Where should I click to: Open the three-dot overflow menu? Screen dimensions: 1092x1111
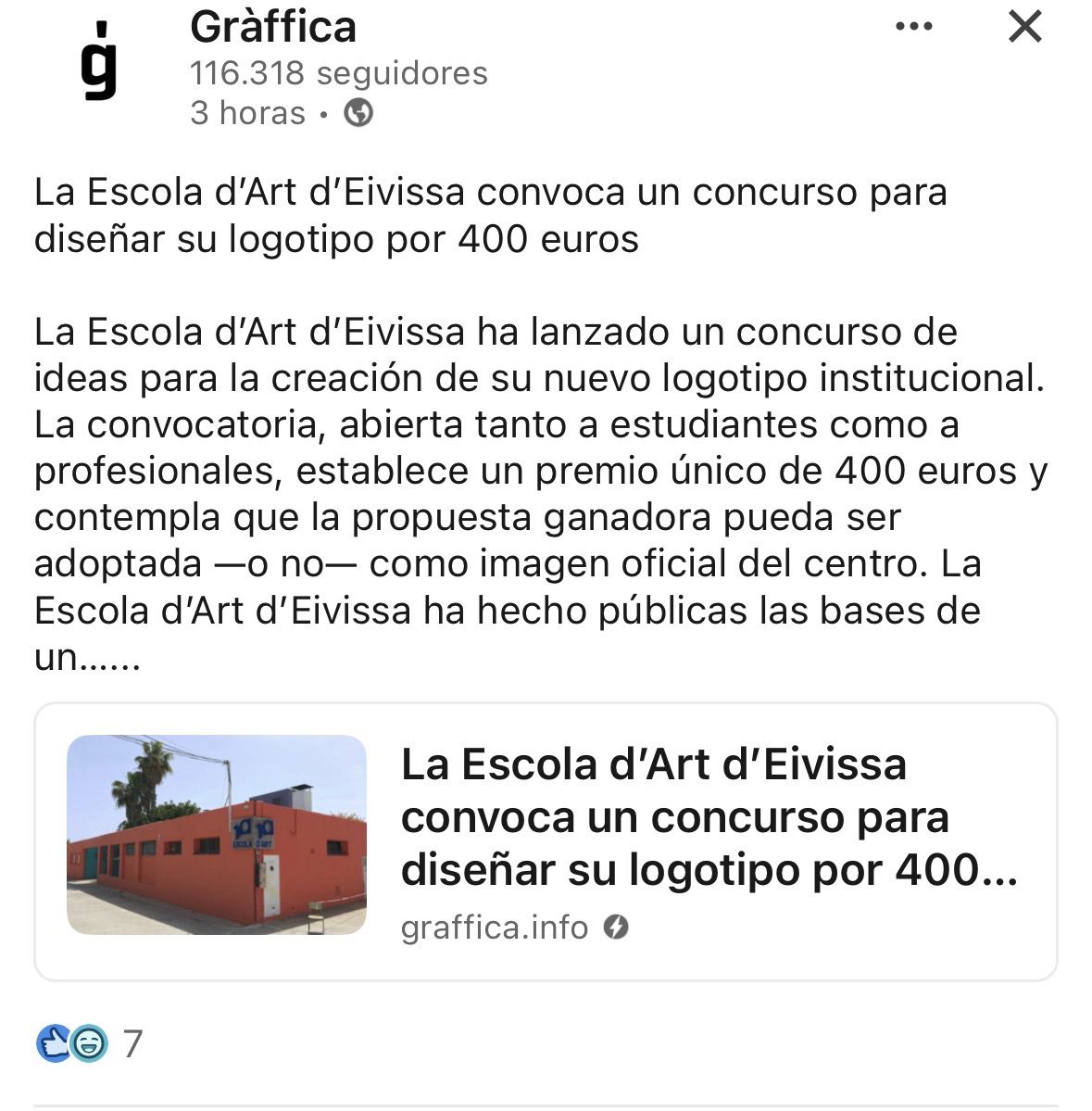coord(913,27)
